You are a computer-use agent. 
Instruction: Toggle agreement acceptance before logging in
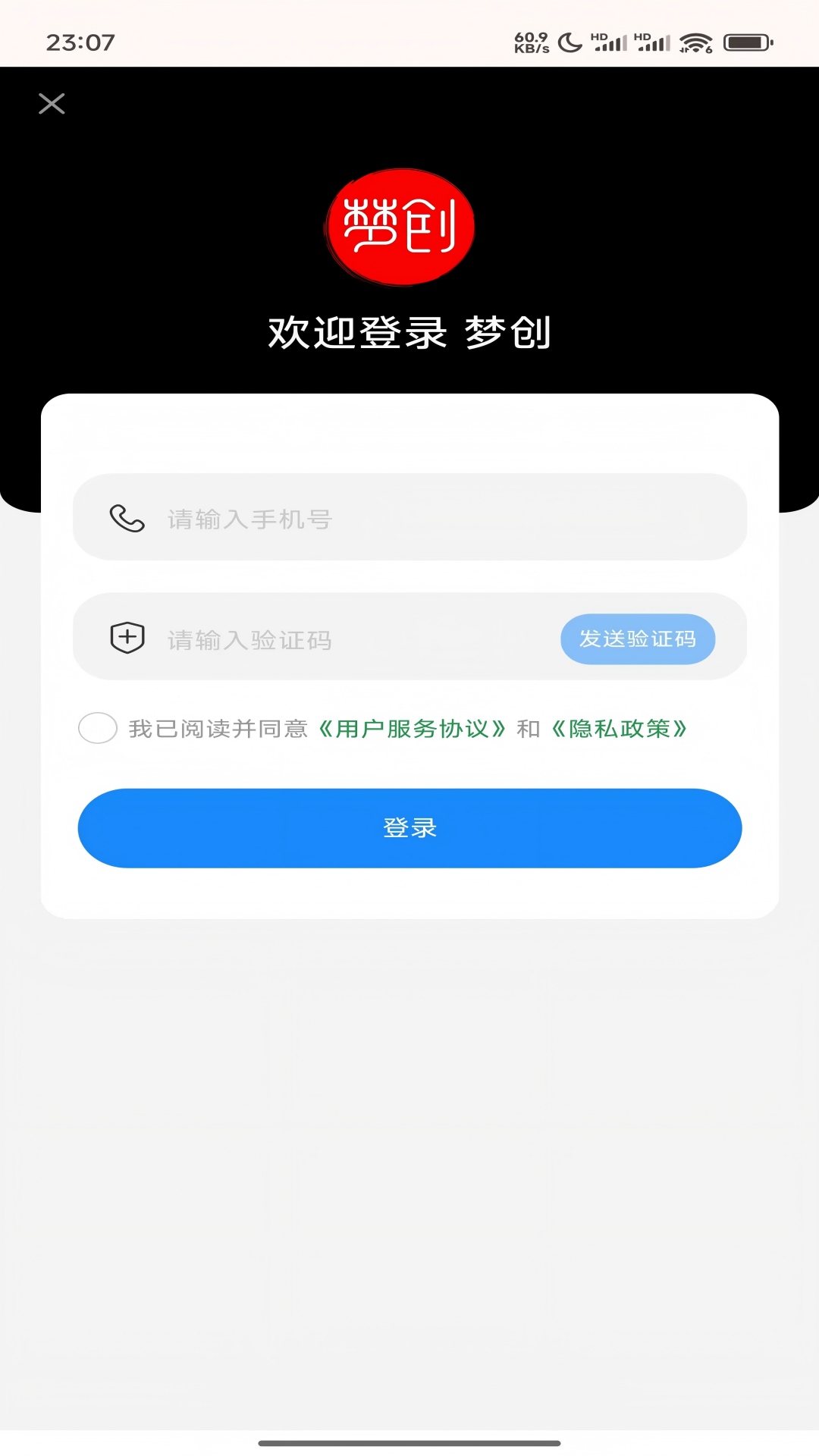tap(98, 728)
